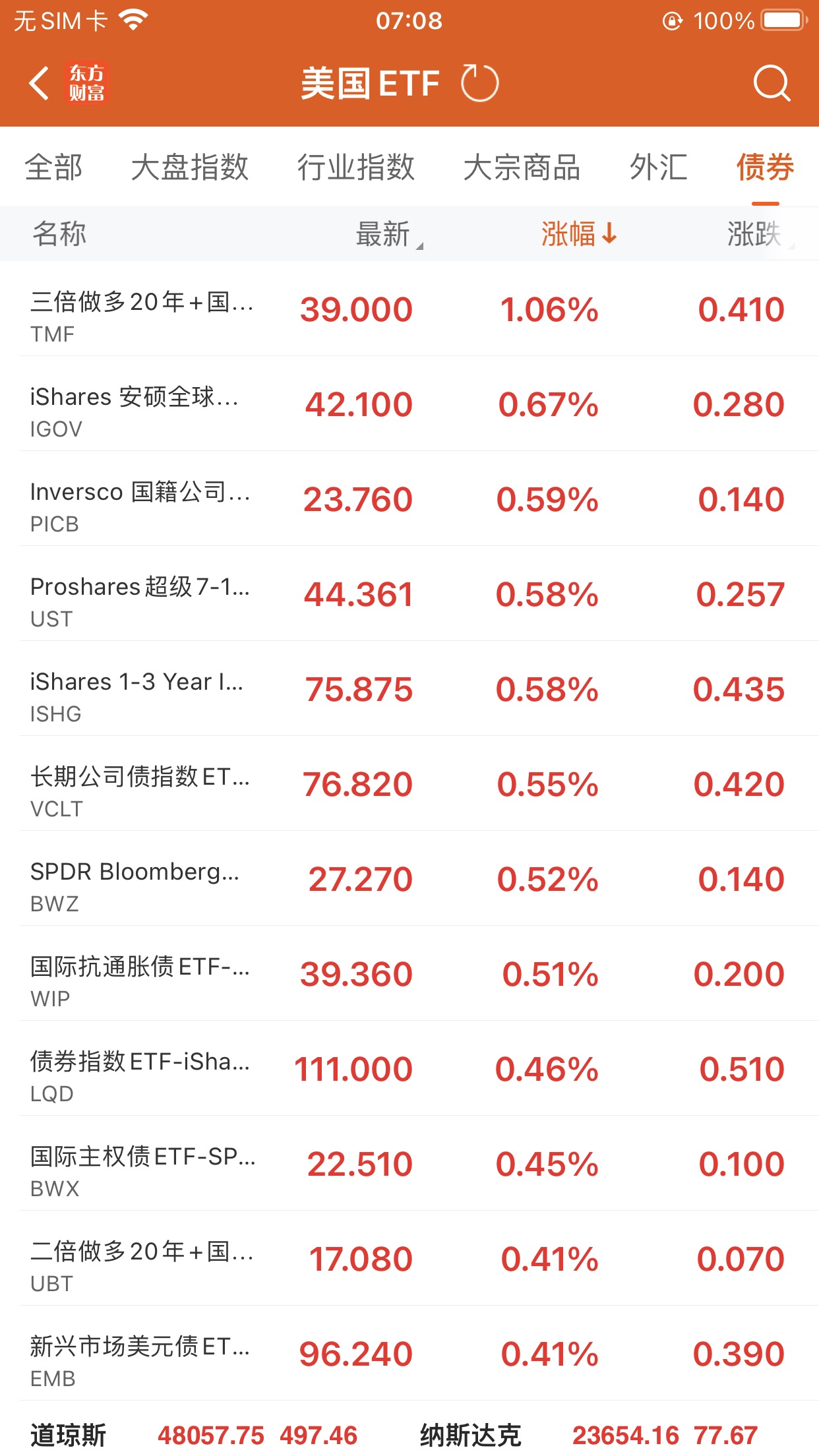This screenshot has height=1456, width=819.
Task: Switch to the 外汇 tab
Action: tap(658, 167)
